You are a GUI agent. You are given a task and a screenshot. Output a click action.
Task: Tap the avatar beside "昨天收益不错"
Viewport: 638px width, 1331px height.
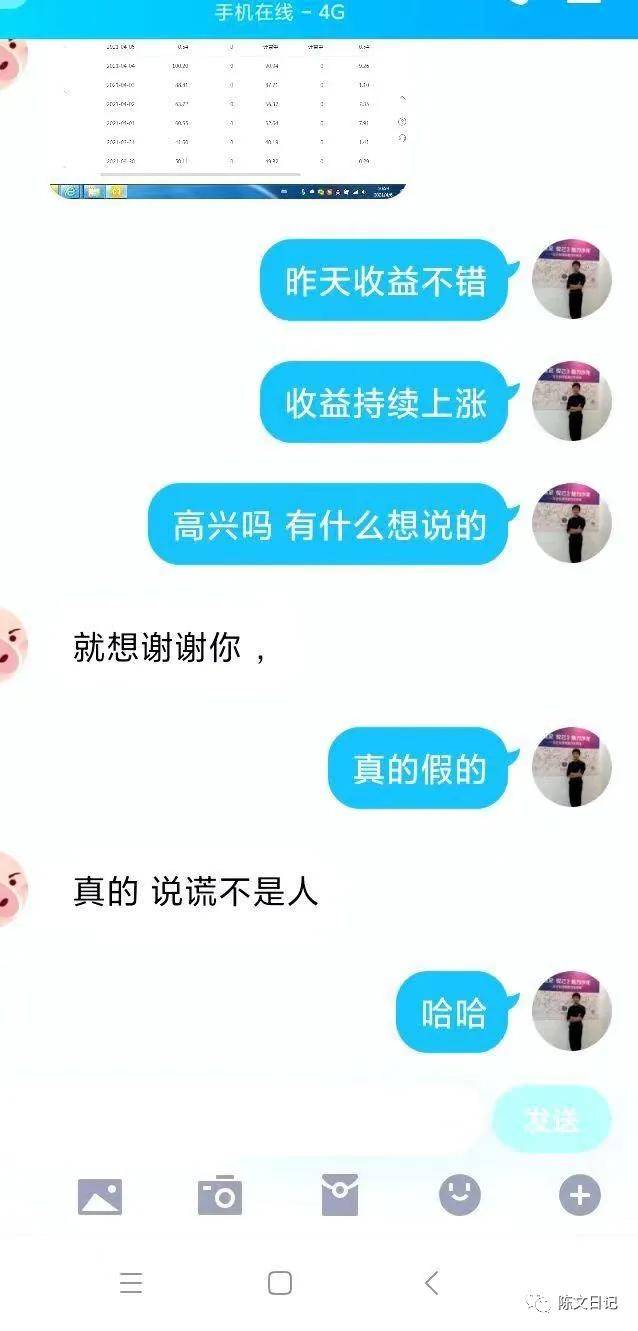coord(572,281)
